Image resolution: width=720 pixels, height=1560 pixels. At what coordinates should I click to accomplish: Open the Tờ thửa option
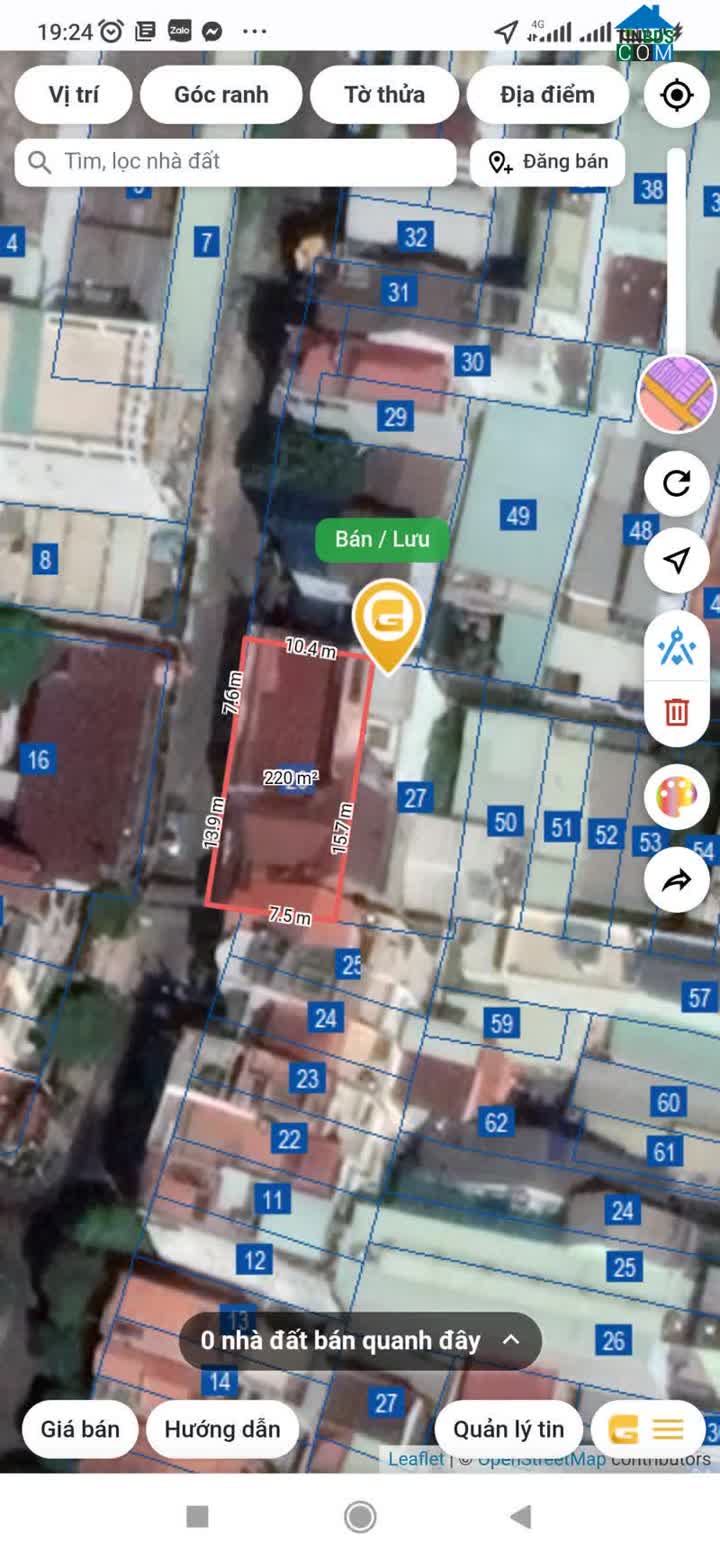[x=384, y=95]
